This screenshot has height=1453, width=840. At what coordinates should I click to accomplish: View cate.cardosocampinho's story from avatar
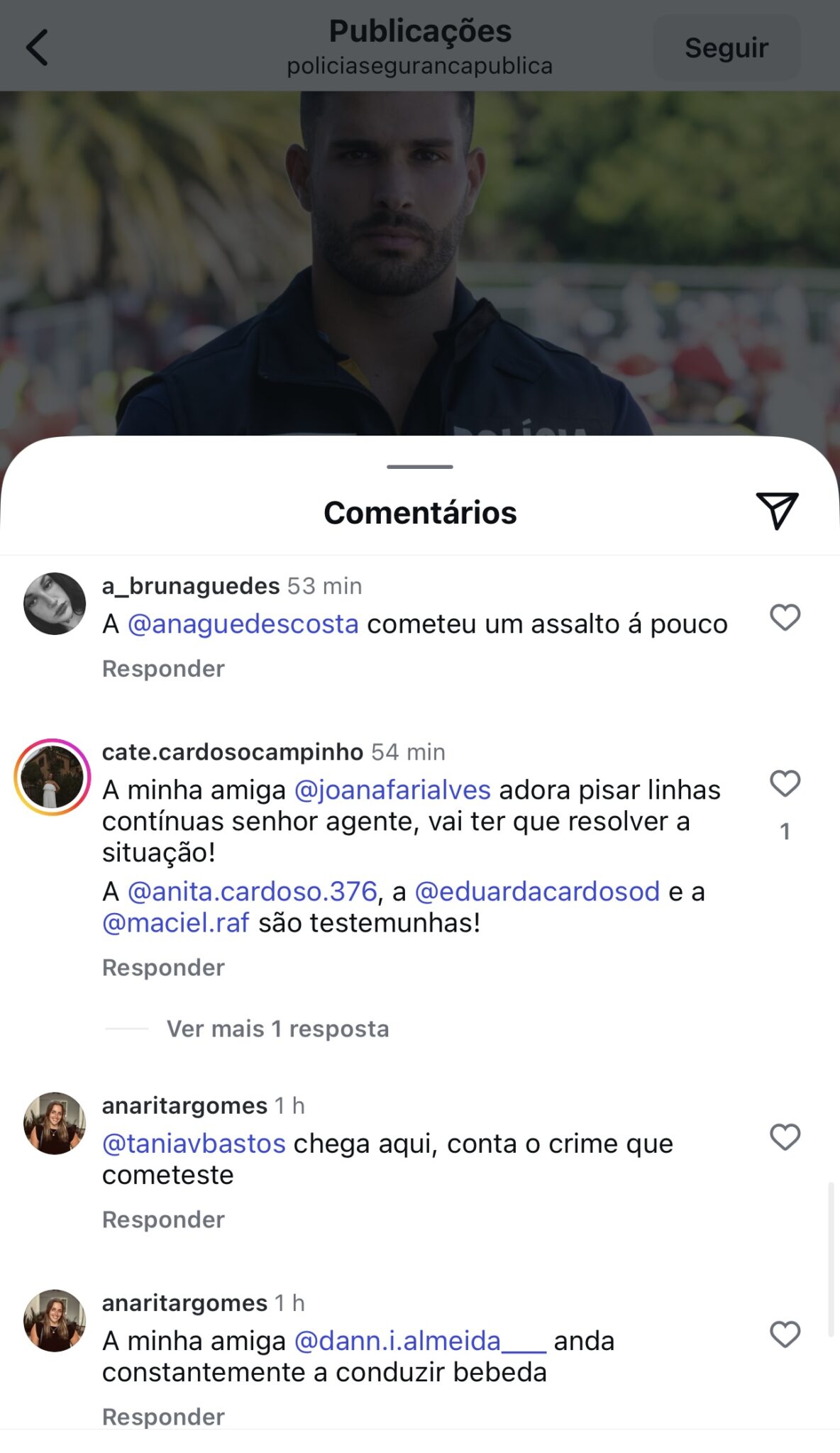coord(52,777)
